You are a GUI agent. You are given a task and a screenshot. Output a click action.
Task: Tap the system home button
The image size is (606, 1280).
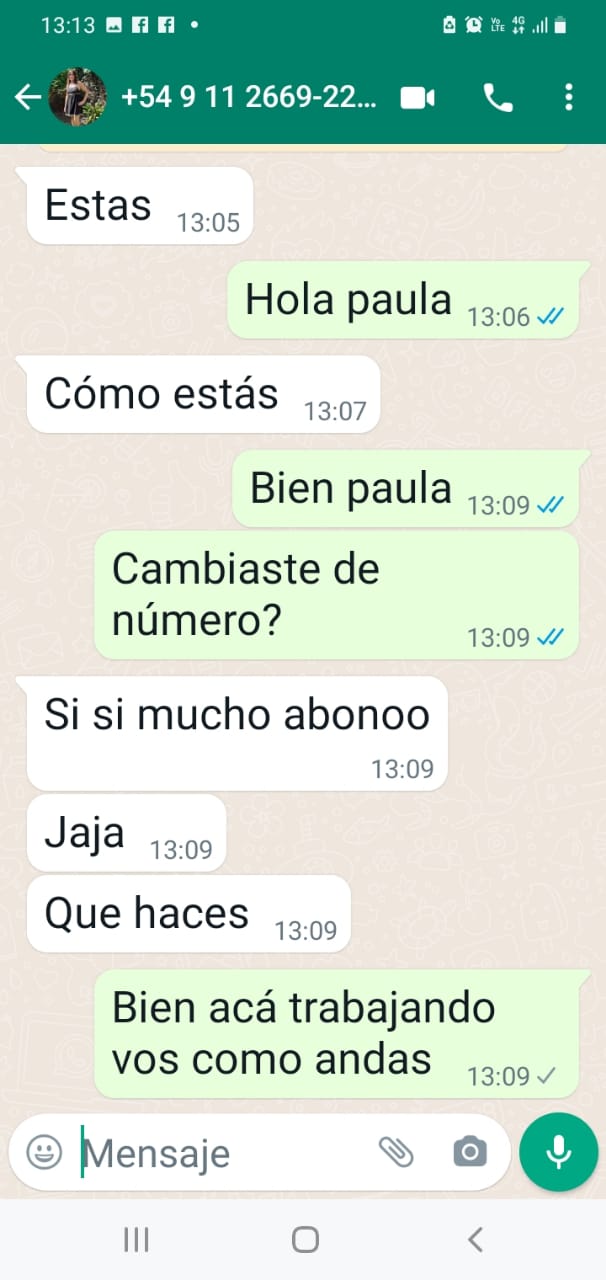coord(305,1240)
